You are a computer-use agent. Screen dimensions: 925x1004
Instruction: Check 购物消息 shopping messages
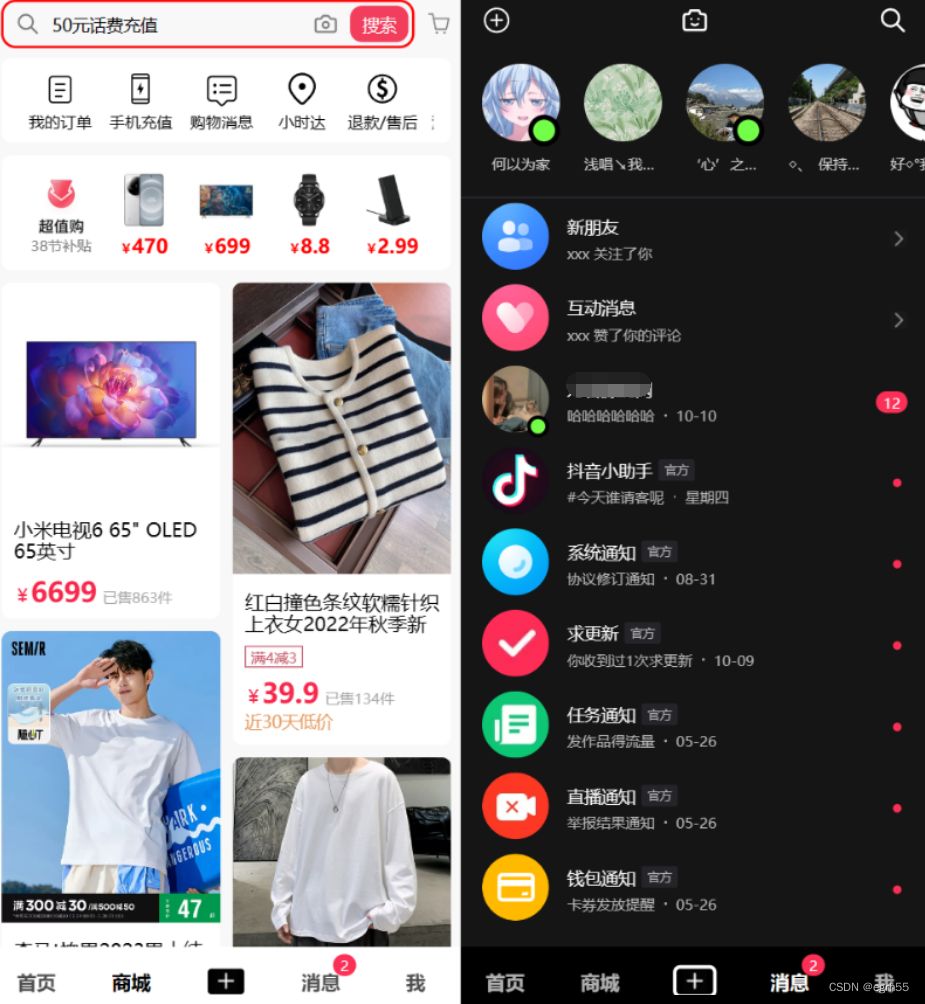[x=221, y=100]
